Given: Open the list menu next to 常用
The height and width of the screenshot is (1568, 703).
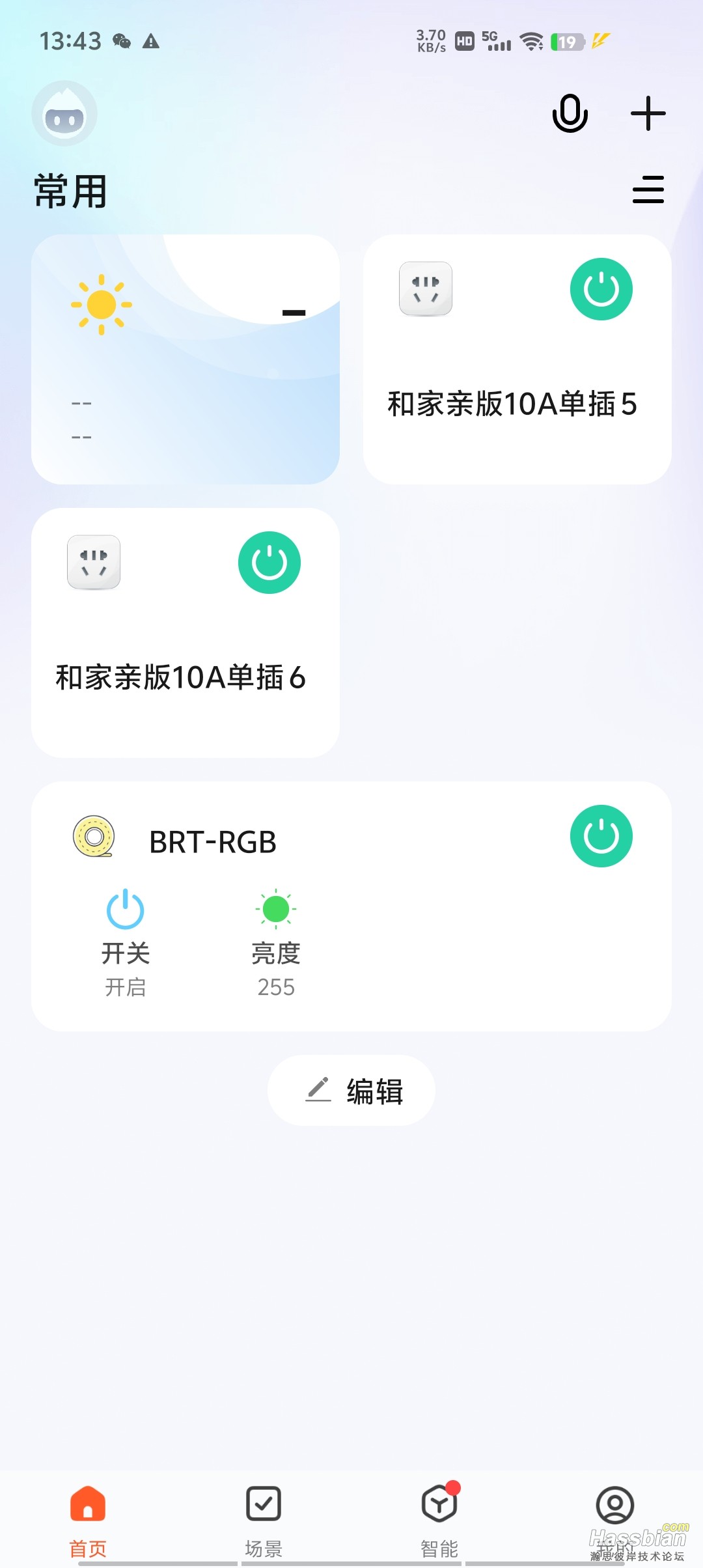Looking at the screenshot, I should 648,189.
